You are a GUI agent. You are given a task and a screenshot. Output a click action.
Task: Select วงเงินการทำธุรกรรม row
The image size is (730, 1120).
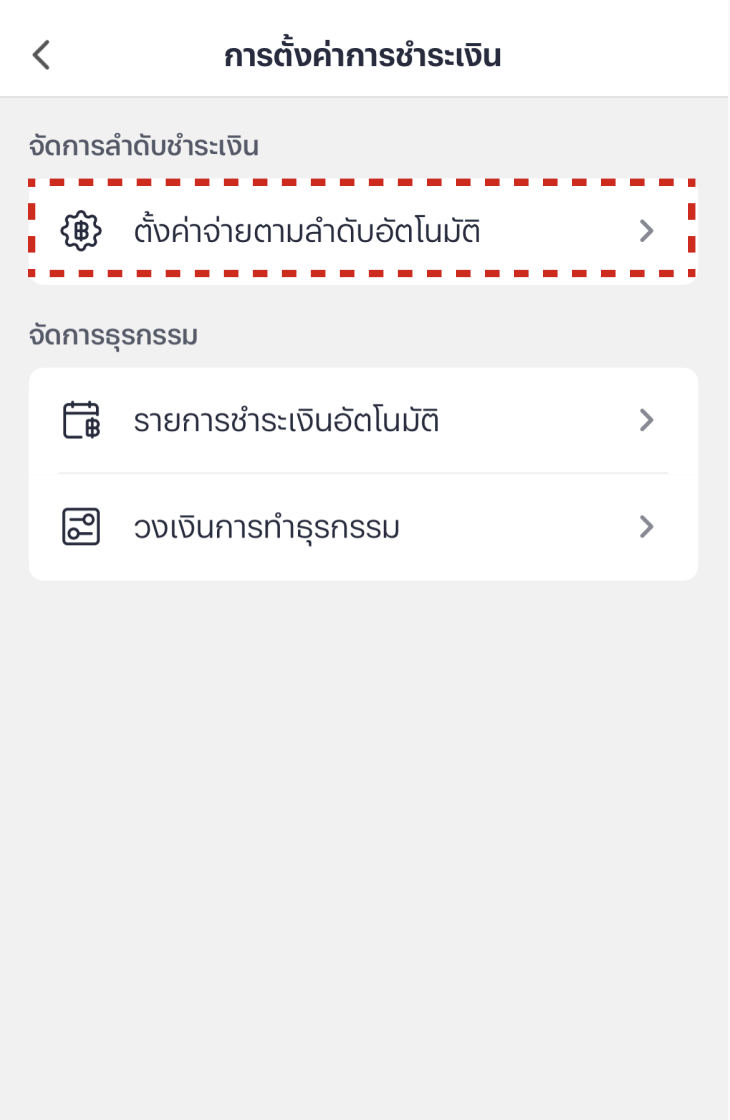pos(362,527)
